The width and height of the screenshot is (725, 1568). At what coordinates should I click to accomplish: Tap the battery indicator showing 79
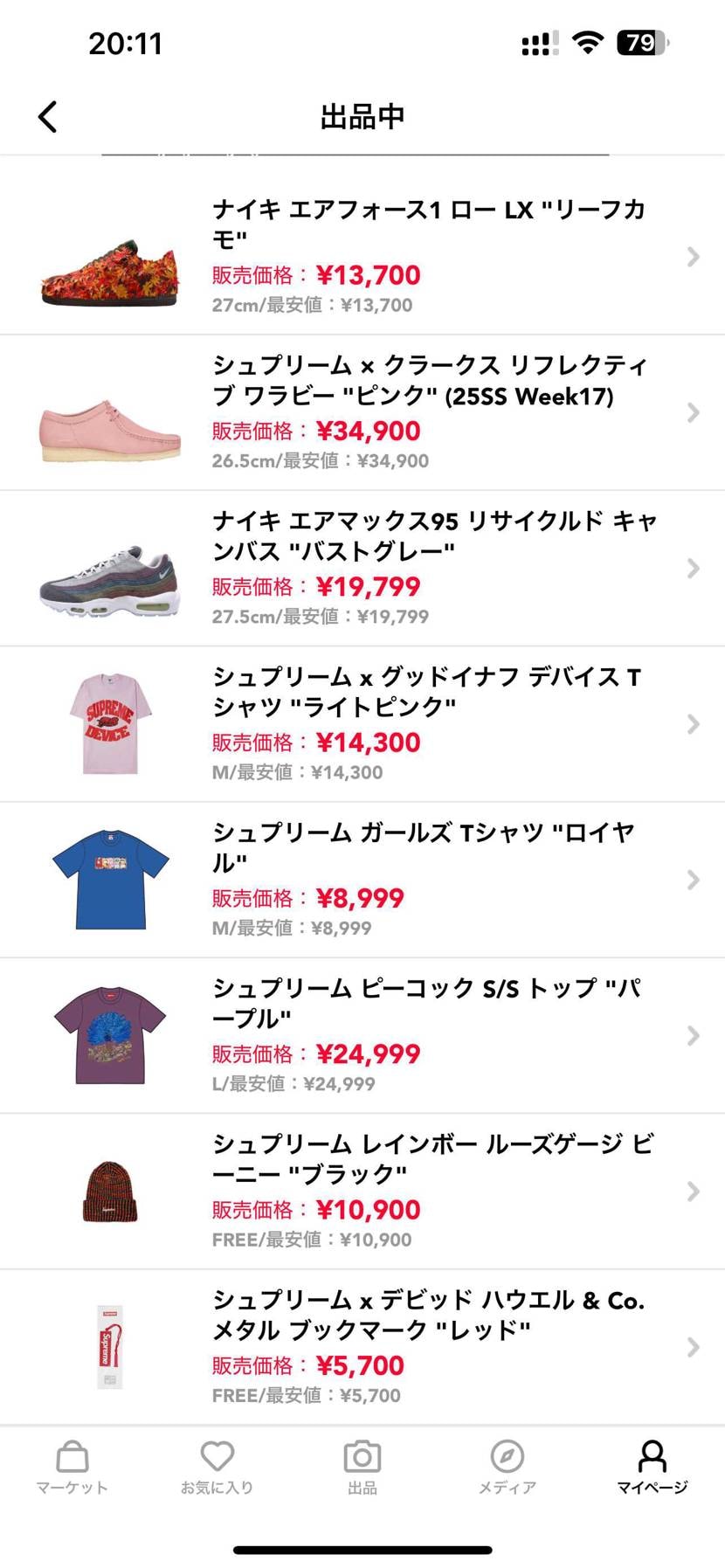pyautogui.click(x=644, y=42)
